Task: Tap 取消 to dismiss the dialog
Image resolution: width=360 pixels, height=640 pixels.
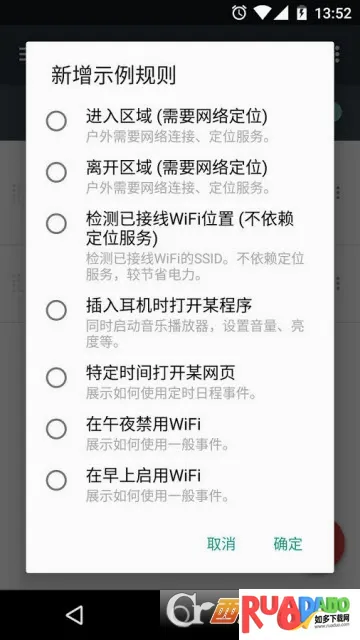Action: (221, 544)
